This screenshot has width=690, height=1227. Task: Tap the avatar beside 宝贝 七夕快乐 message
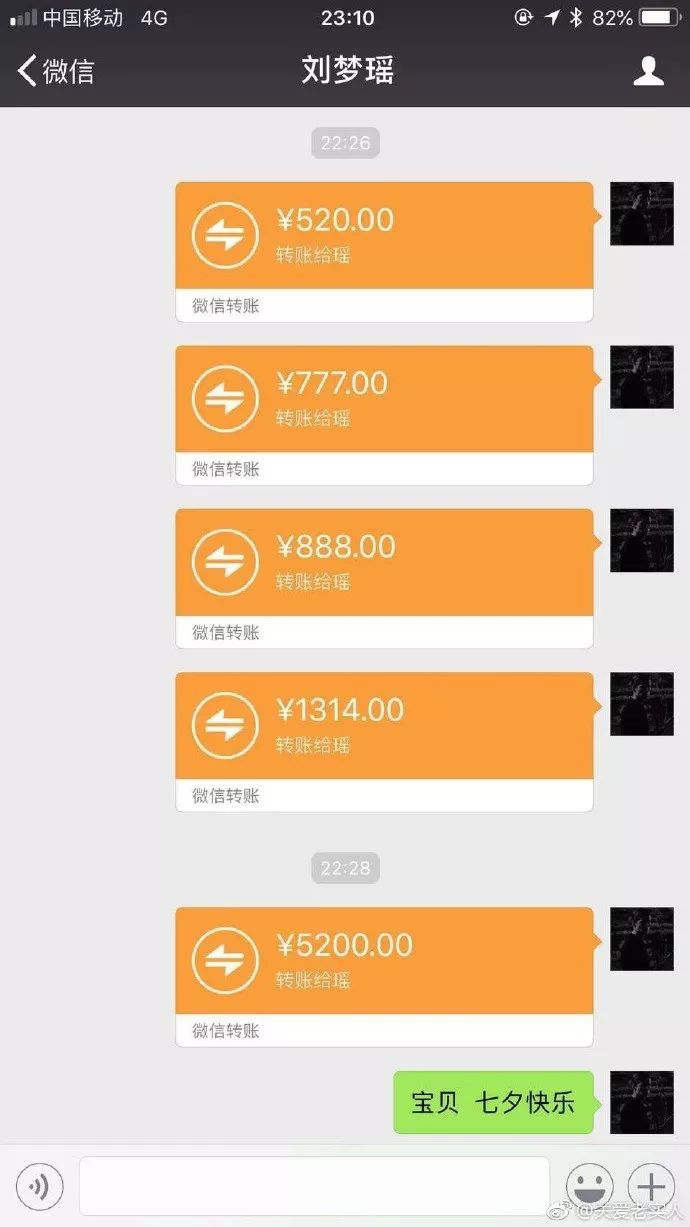click(x=641, y=1102)
